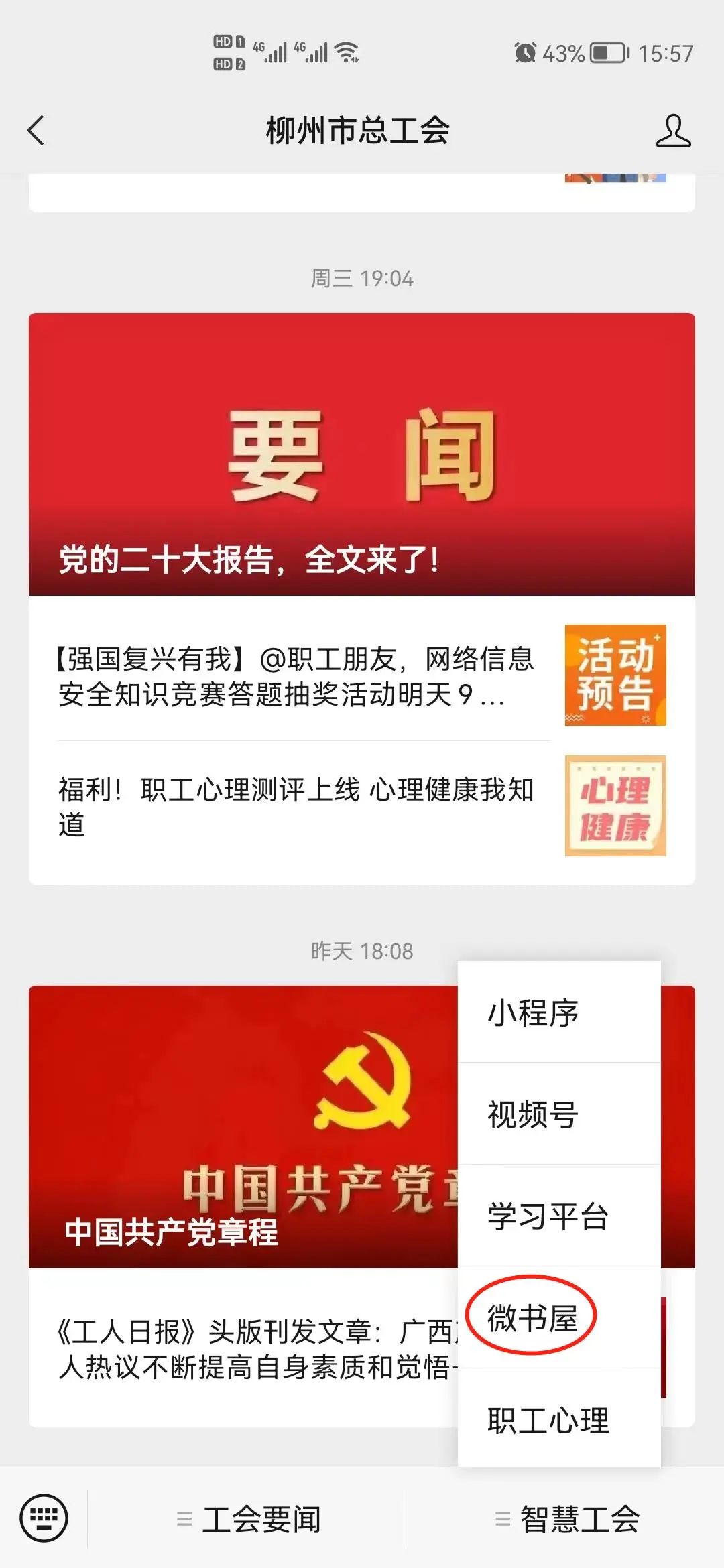This screenshot has width=724, height=1568.
Task: Open 中国共产党章程 article card
Action: pos(241,1126)
